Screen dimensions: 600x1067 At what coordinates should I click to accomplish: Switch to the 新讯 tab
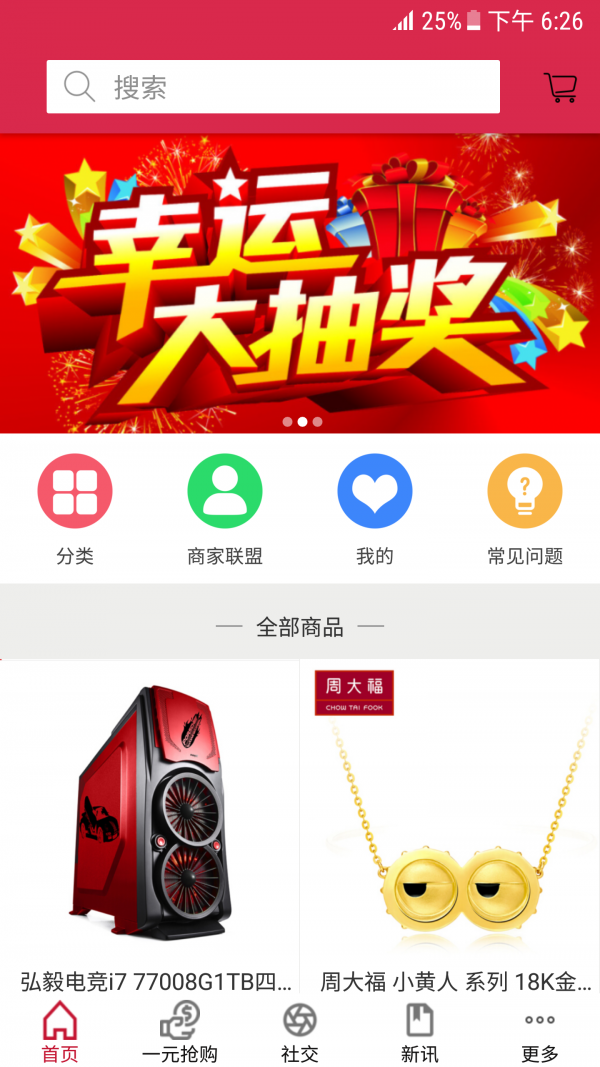420,1032
